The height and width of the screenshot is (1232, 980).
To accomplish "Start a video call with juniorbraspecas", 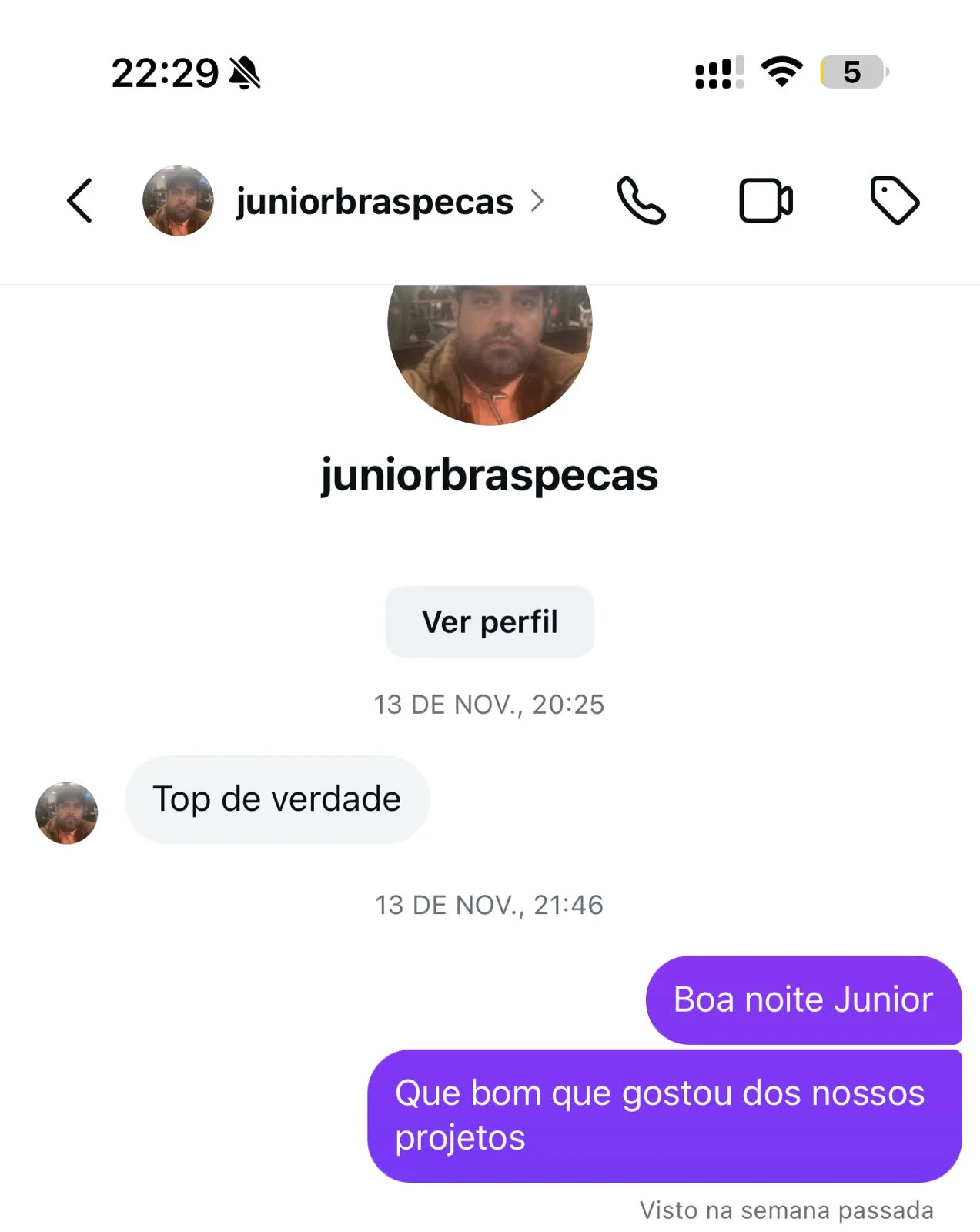I will 766,200.
